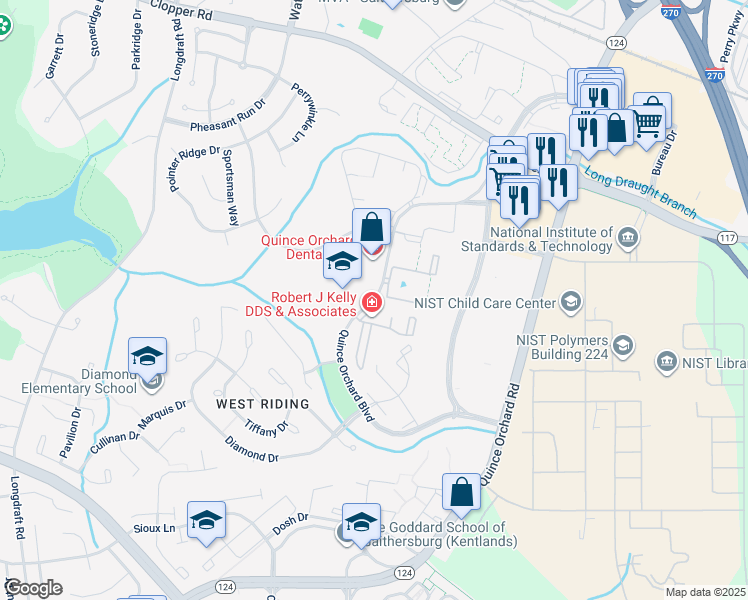Open the National Institute of Standards & Technology pin
This screenshot has width=748, height=600.
(x=629, y=238)
